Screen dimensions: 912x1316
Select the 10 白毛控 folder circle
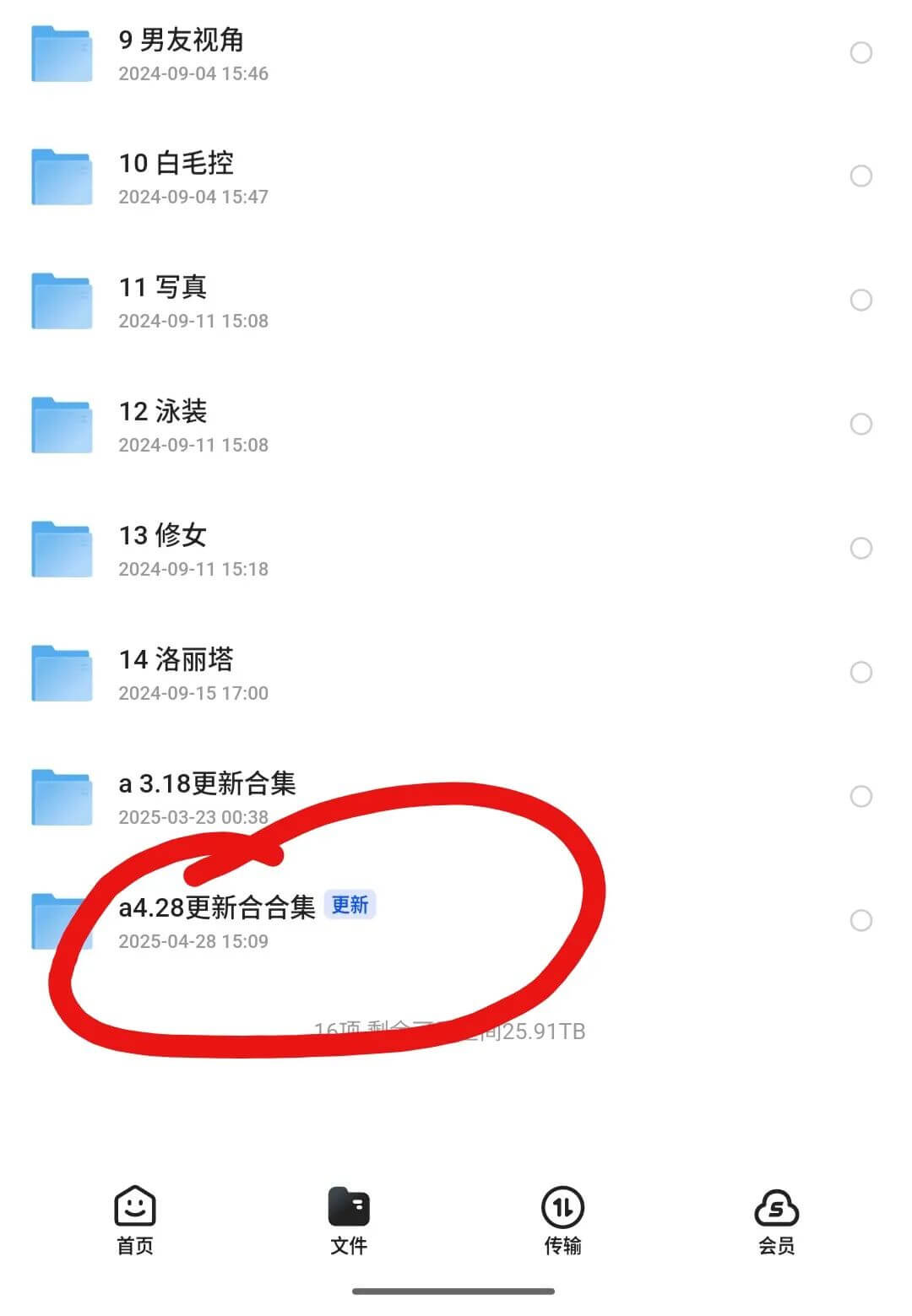coord(860,176)
